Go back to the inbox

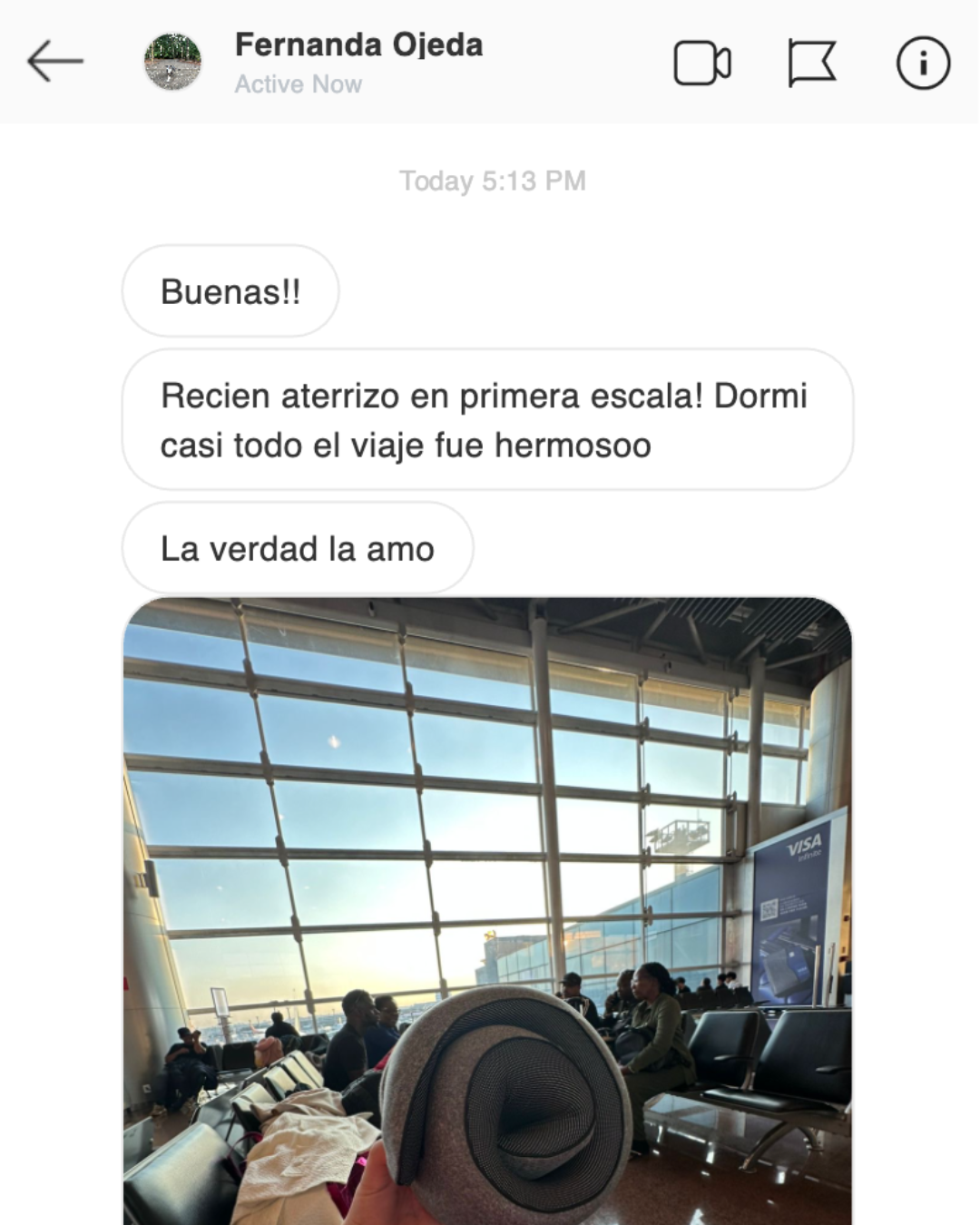(54, 62)
